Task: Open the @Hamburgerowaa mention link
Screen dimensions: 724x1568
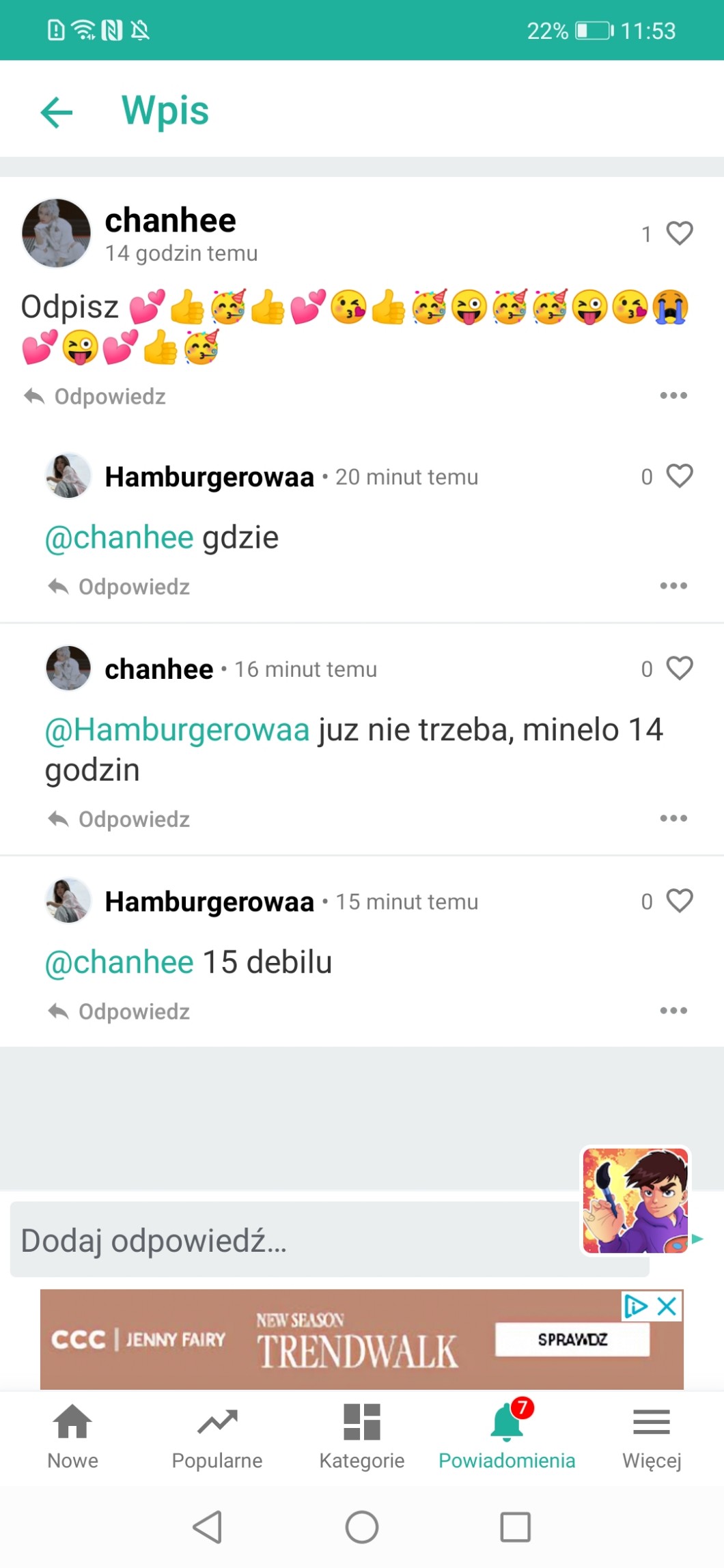Action: (178, 729)
